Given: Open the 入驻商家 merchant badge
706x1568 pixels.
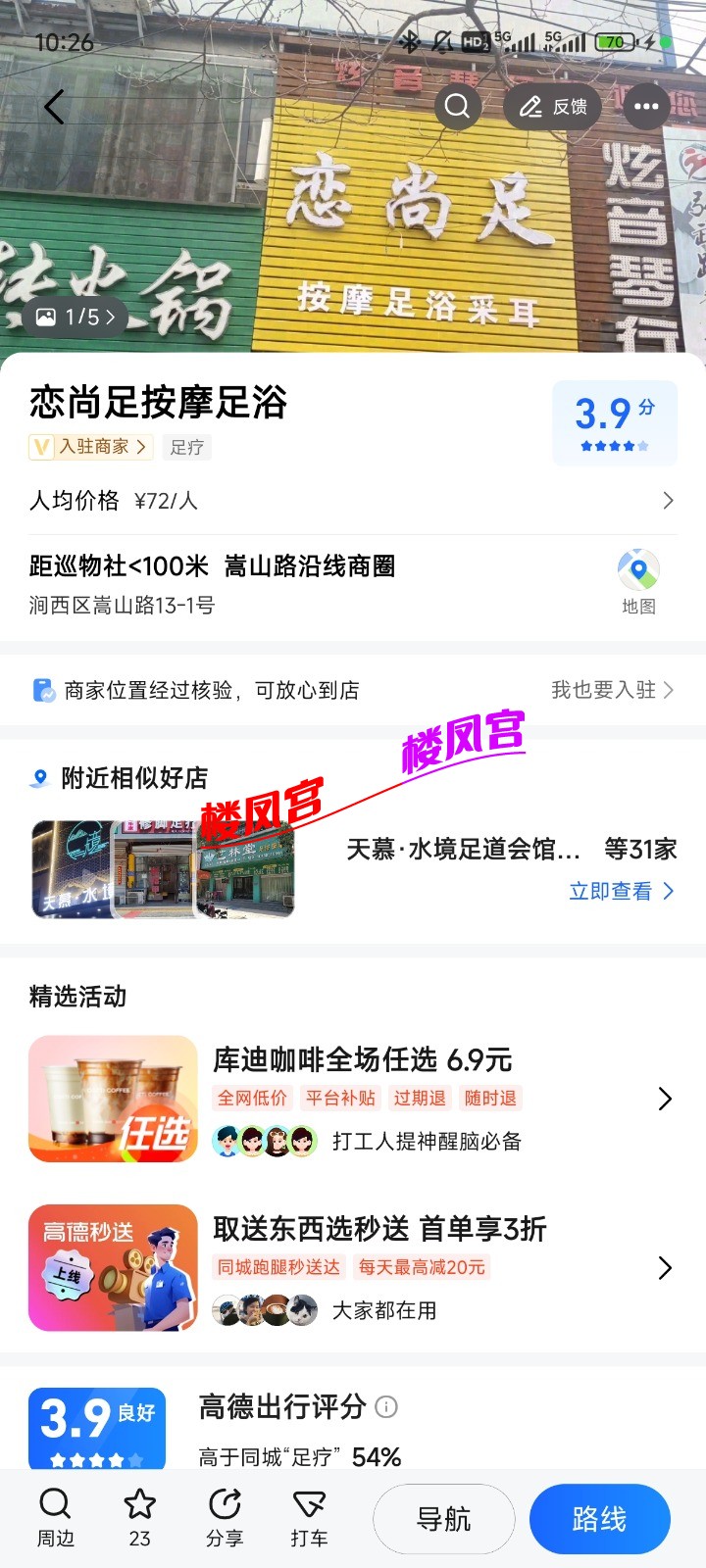Looking at the screenshot, I should (90, 447).
